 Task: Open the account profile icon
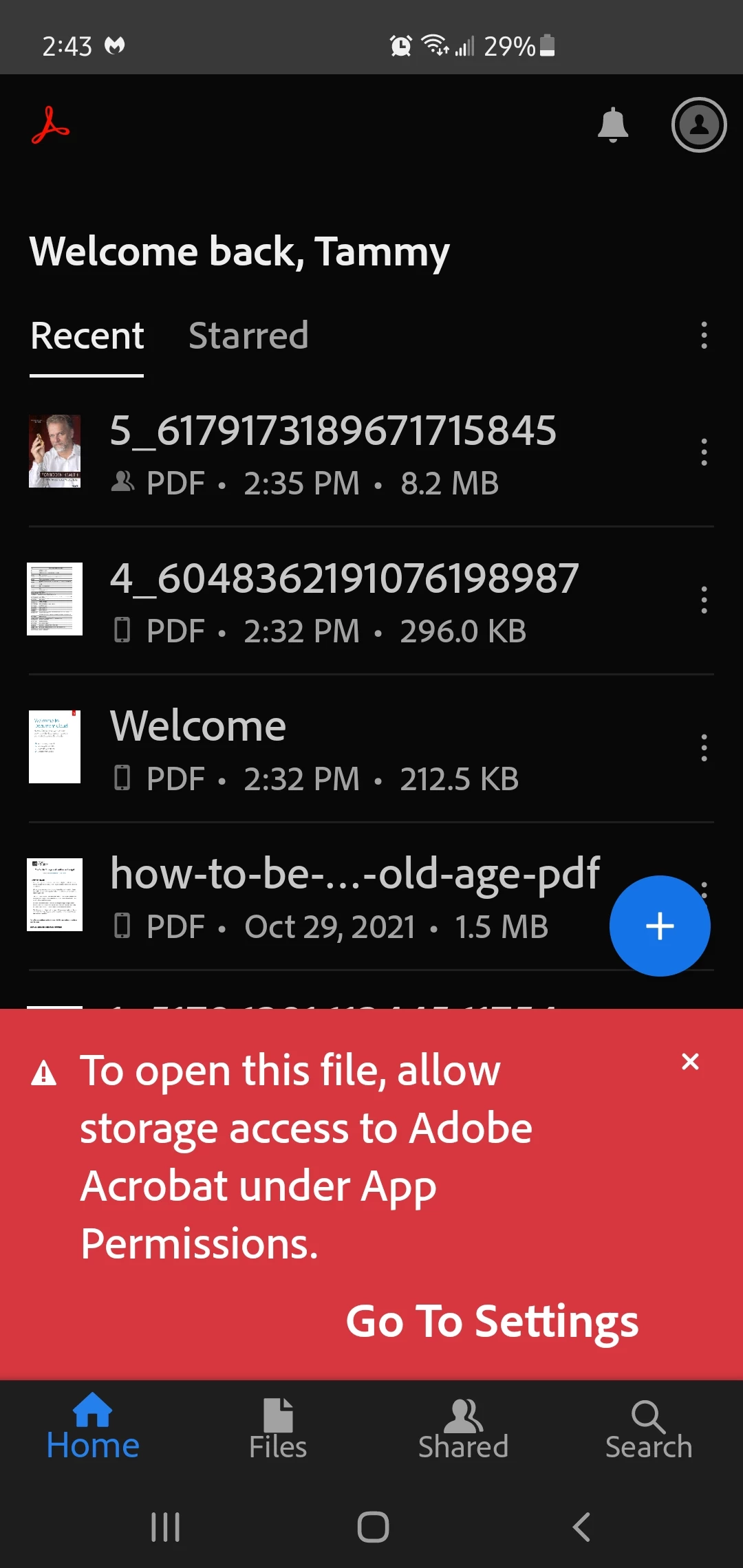pyautogui.click(x=698, y=125)
